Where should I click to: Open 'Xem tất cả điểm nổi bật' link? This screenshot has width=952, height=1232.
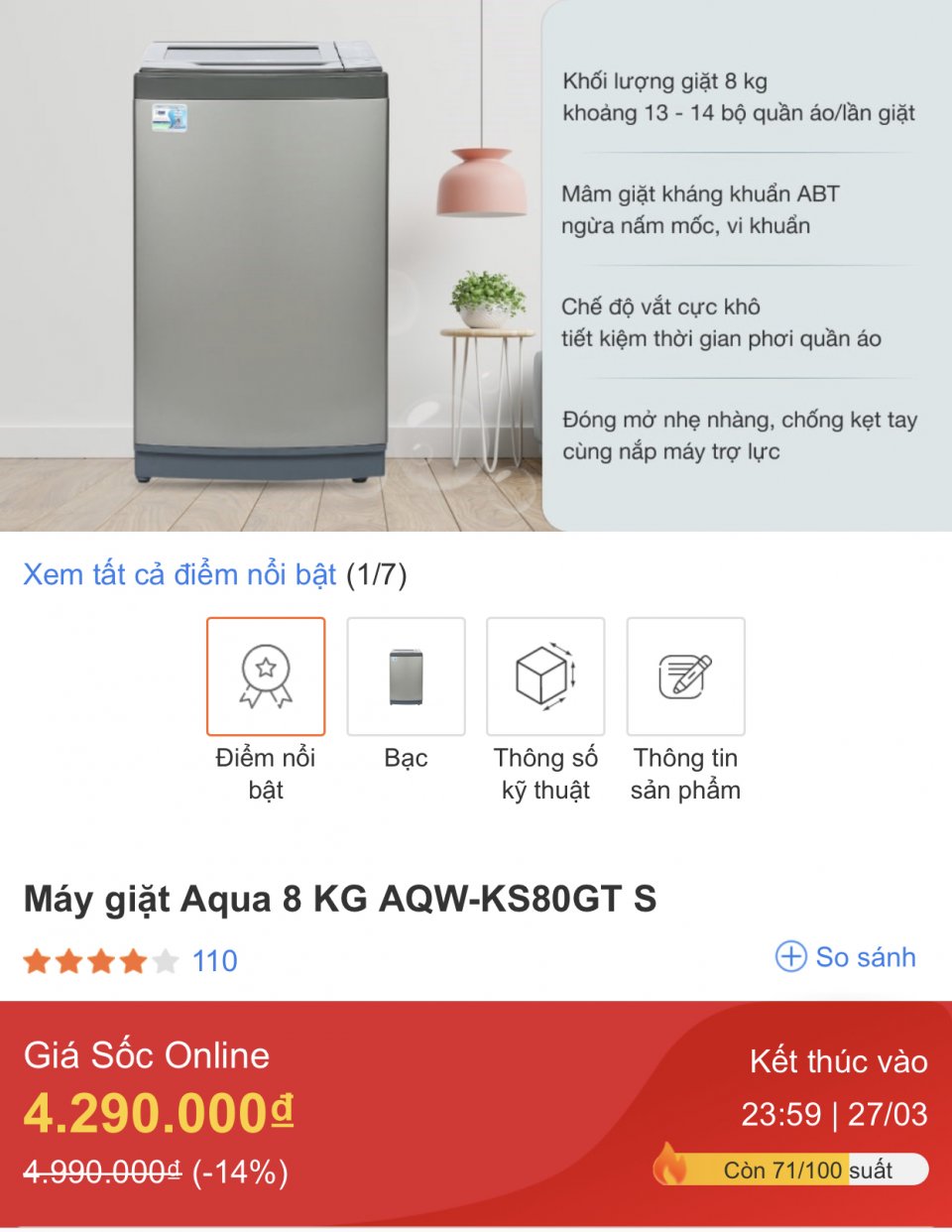pyautogui.click(x=180, y=574)
